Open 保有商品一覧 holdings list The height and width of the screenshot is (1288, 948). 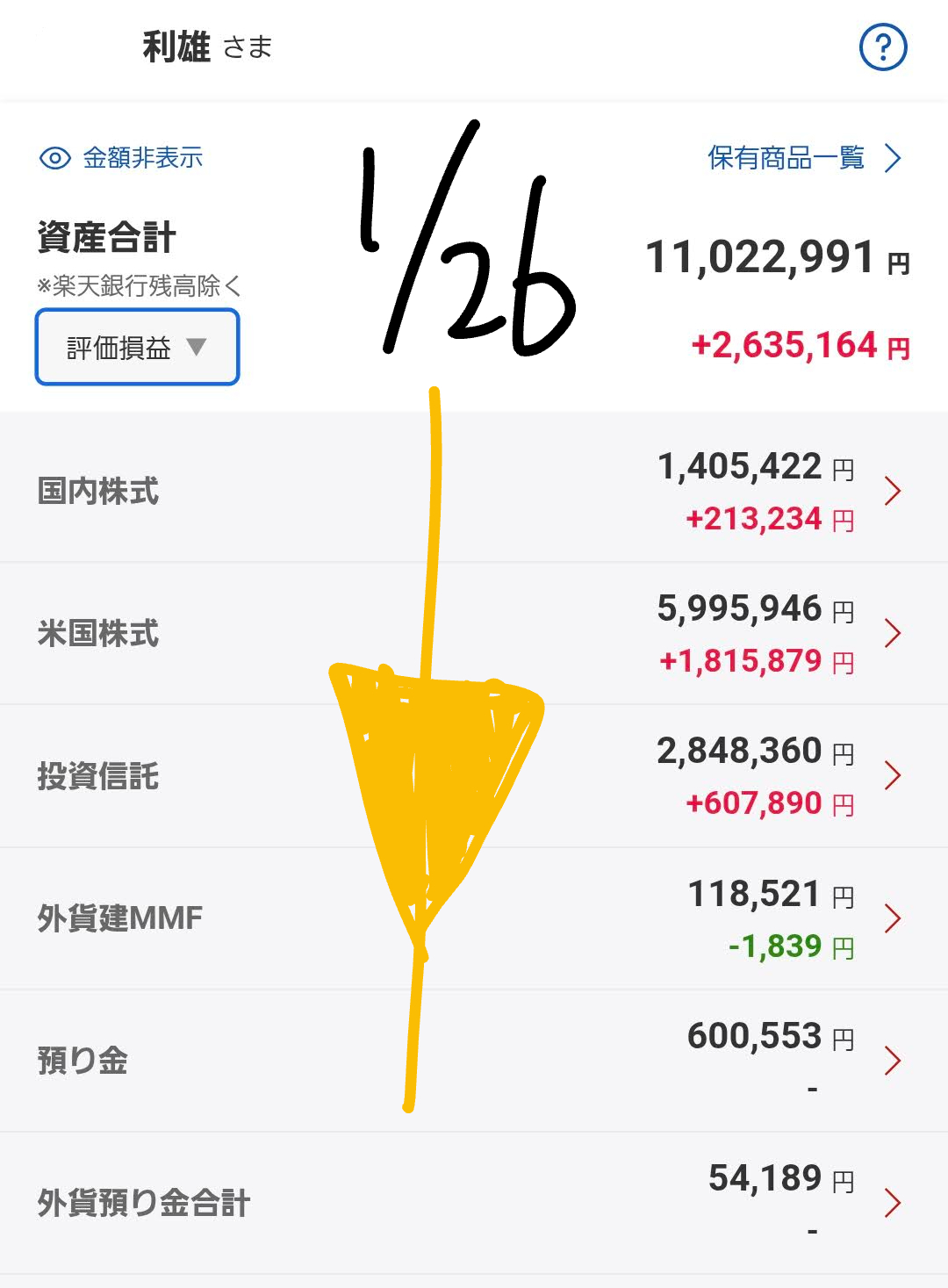tap(803, 158)
